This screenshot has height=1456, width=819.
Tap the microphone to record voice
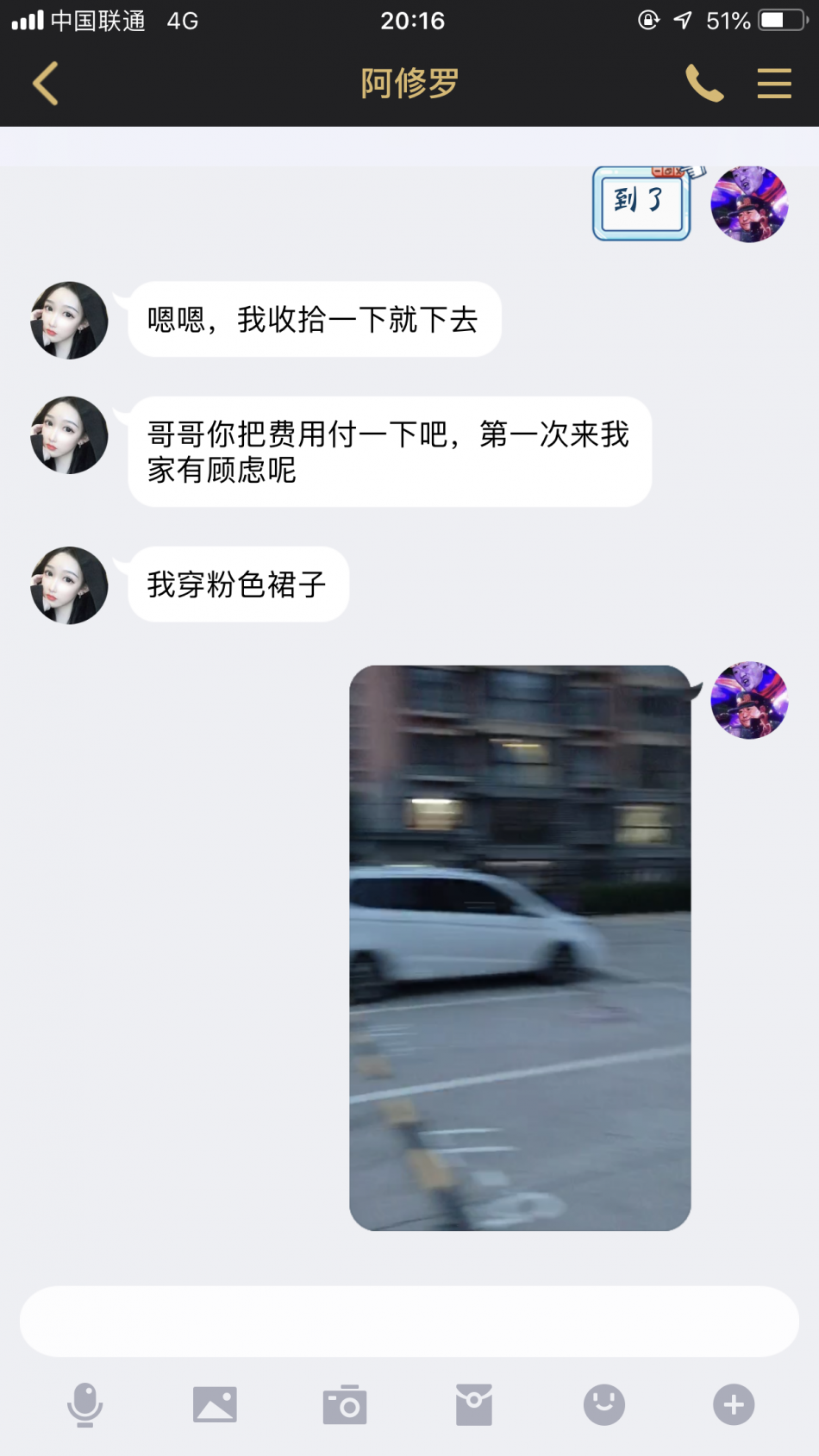(84, 1405)
